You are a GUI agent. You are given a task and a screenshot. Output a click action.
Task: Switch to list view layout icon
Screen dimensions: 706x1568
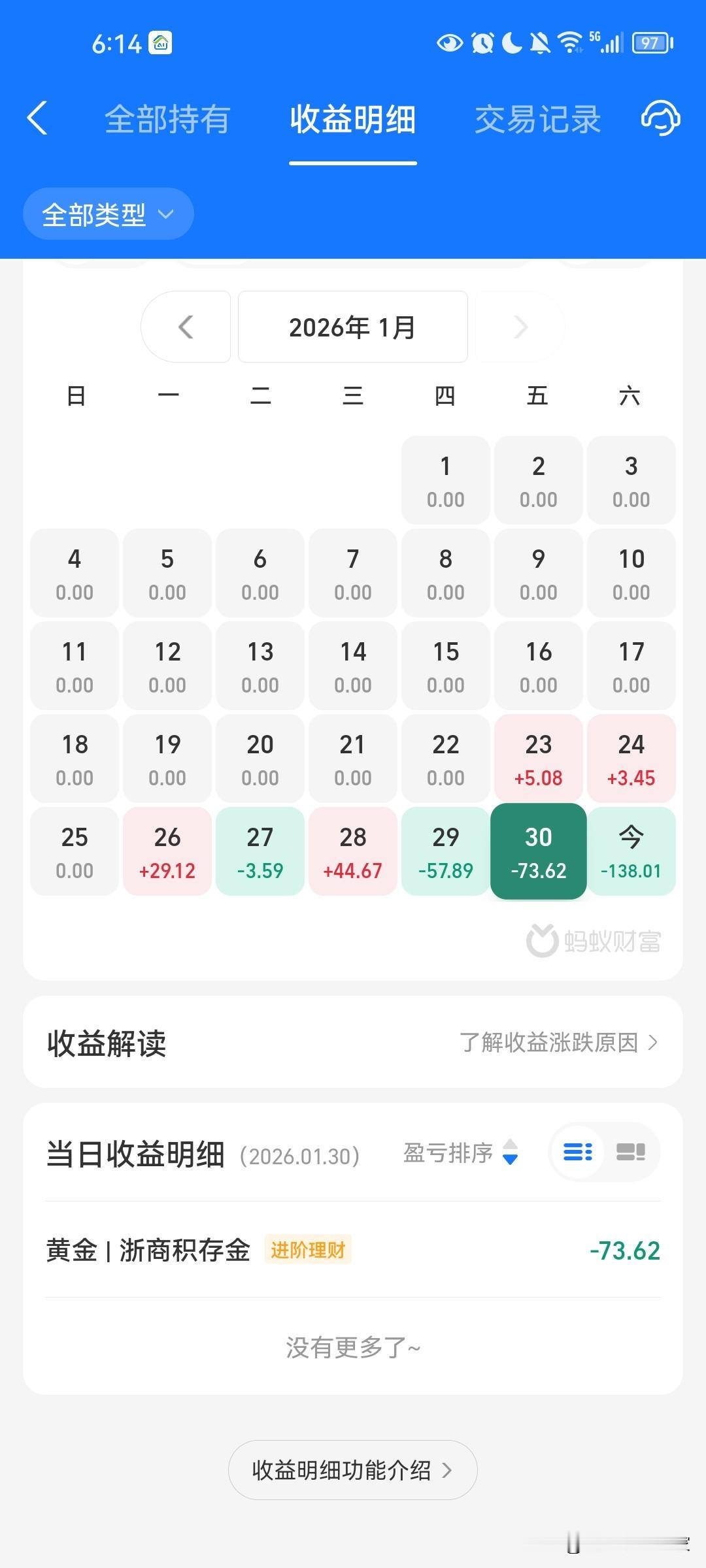(578, 1152)
